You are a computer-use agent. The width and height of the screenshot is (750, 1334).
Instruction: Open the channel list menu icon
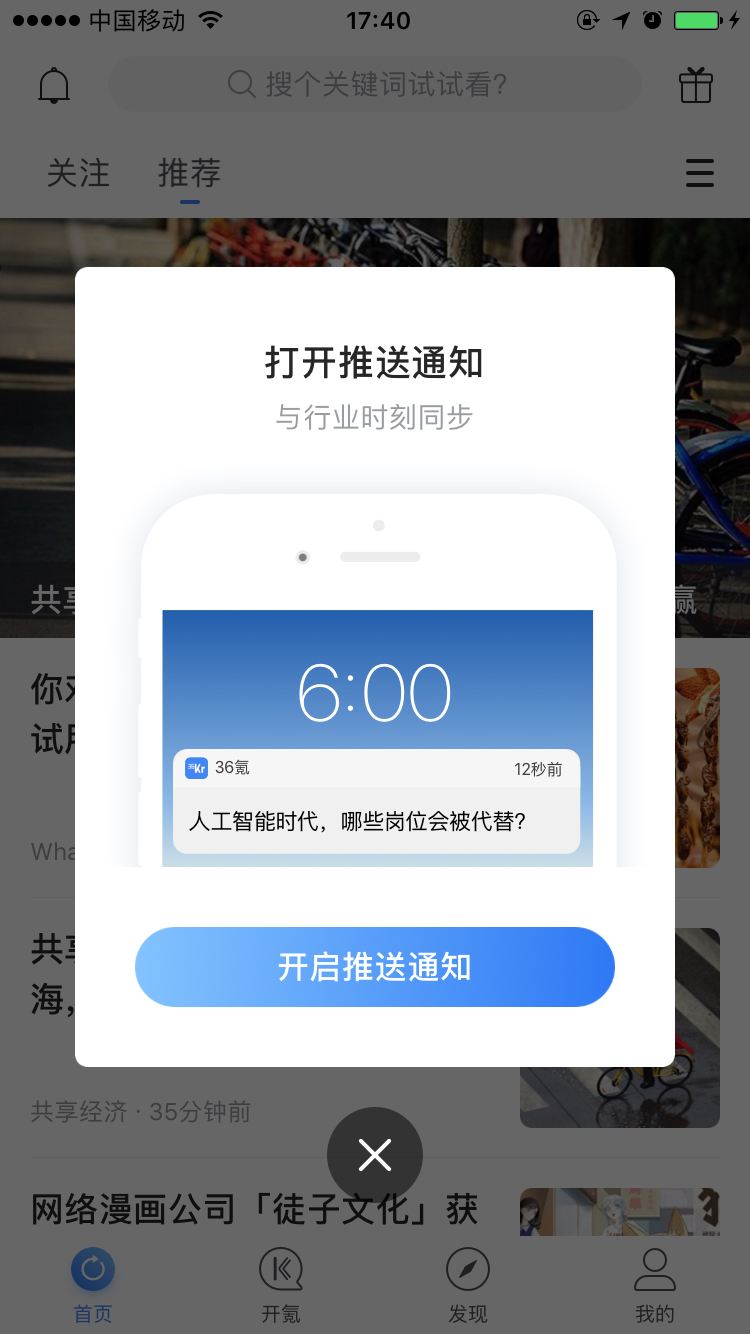[700, 173]
